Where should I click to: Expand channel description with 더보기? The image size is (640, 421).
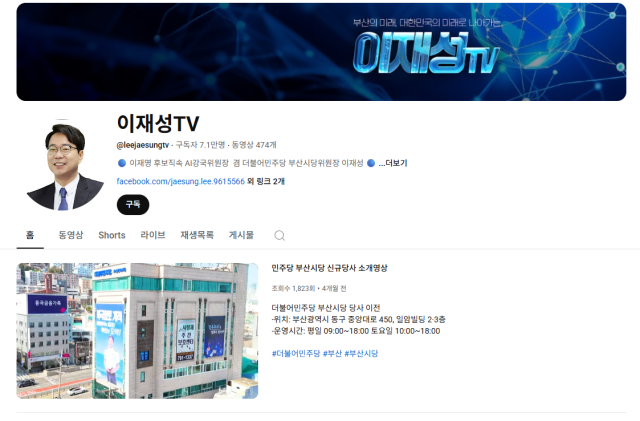[x=393, y=163]
